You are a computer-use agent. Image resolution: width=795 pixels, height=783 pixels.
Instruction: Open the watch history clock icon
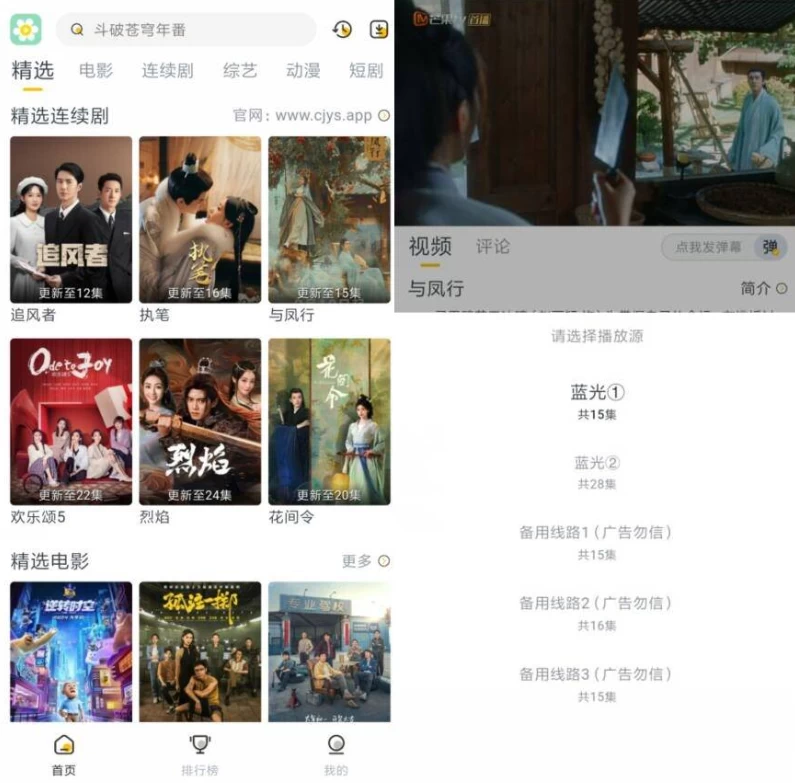pos(342,30)
